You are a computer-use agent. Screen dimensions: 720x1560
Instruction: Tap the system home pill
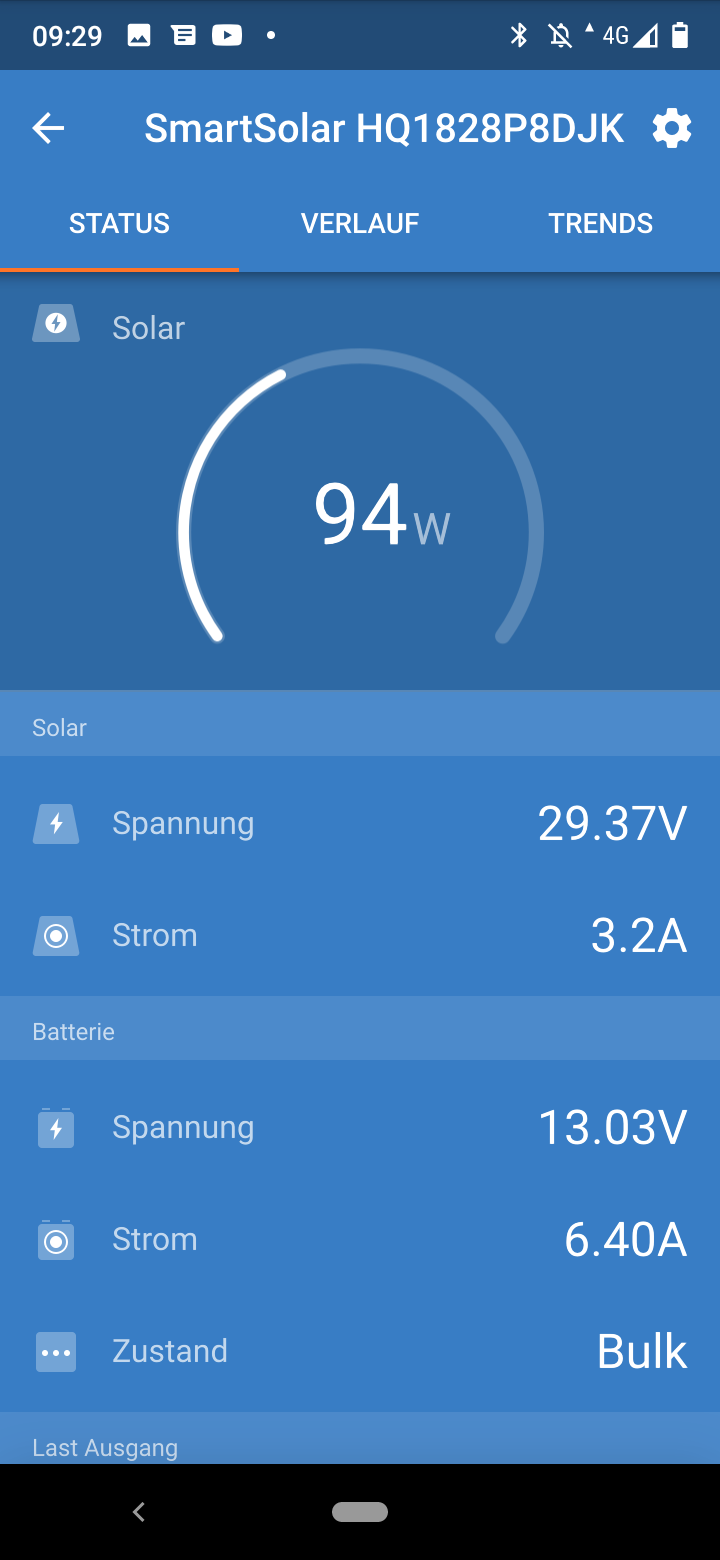click(360, 1512)
